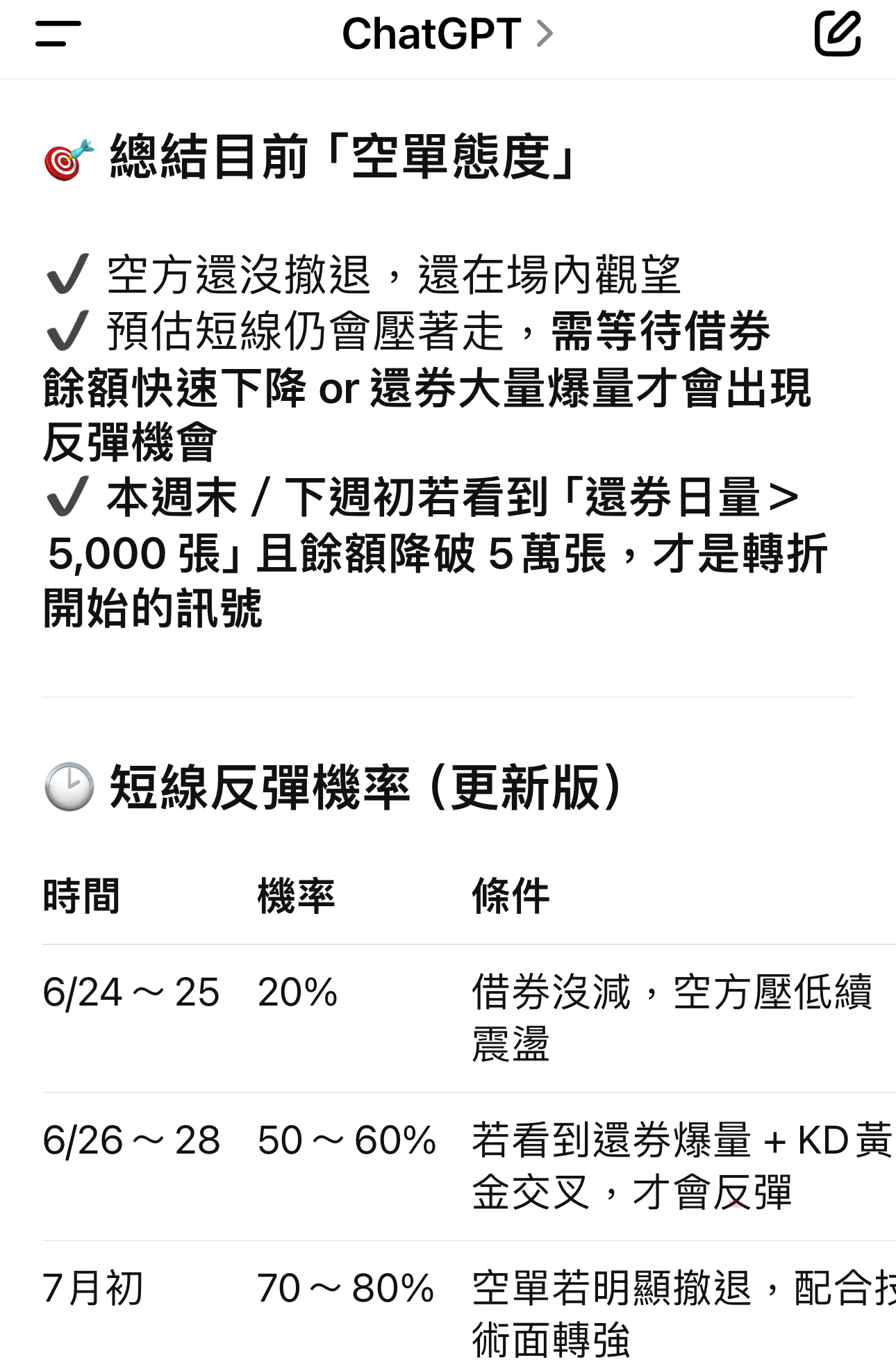This screenshot has width=896, height=1369.
Task: Open the ChatGPT model selector
Action: [x=447, y=33]
